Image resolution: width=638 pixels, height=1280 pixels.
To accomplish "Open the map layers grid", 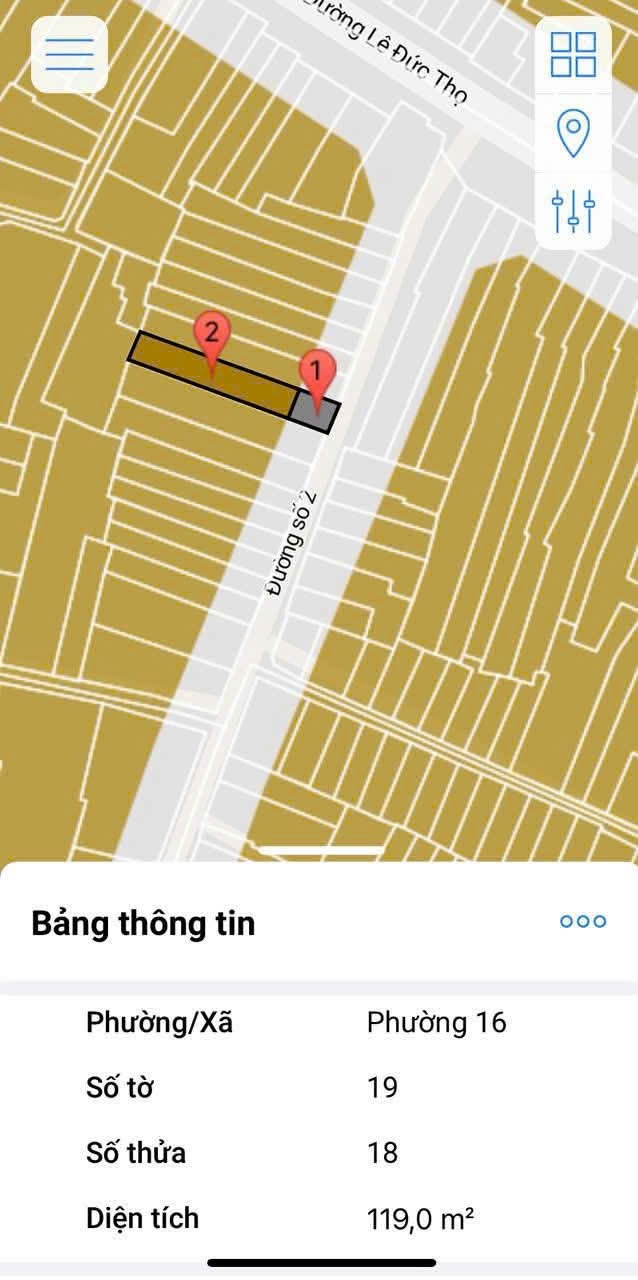I will (x=573, y=54).
